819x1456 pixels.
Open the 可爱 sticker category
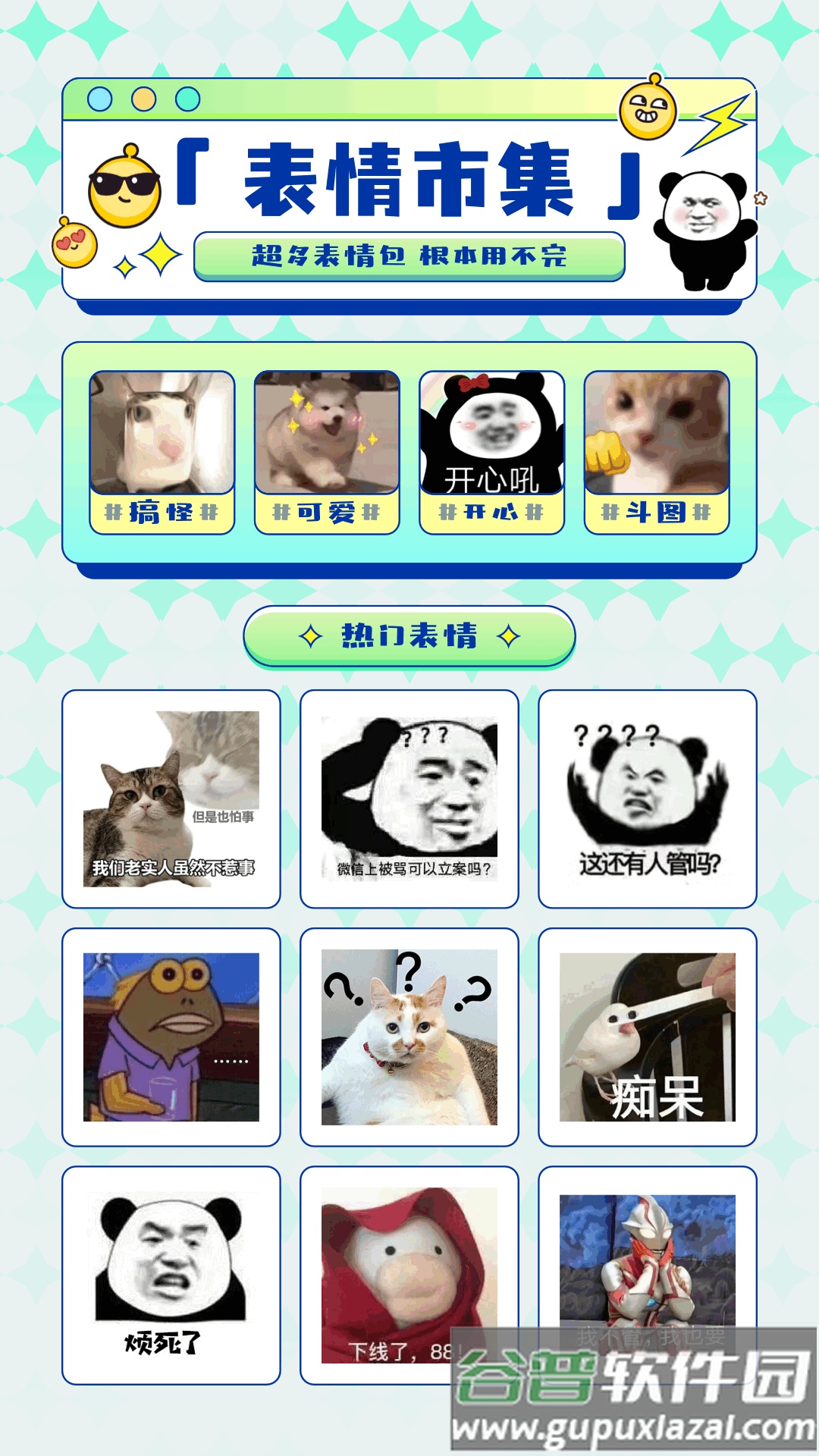(x=327, y=452)
